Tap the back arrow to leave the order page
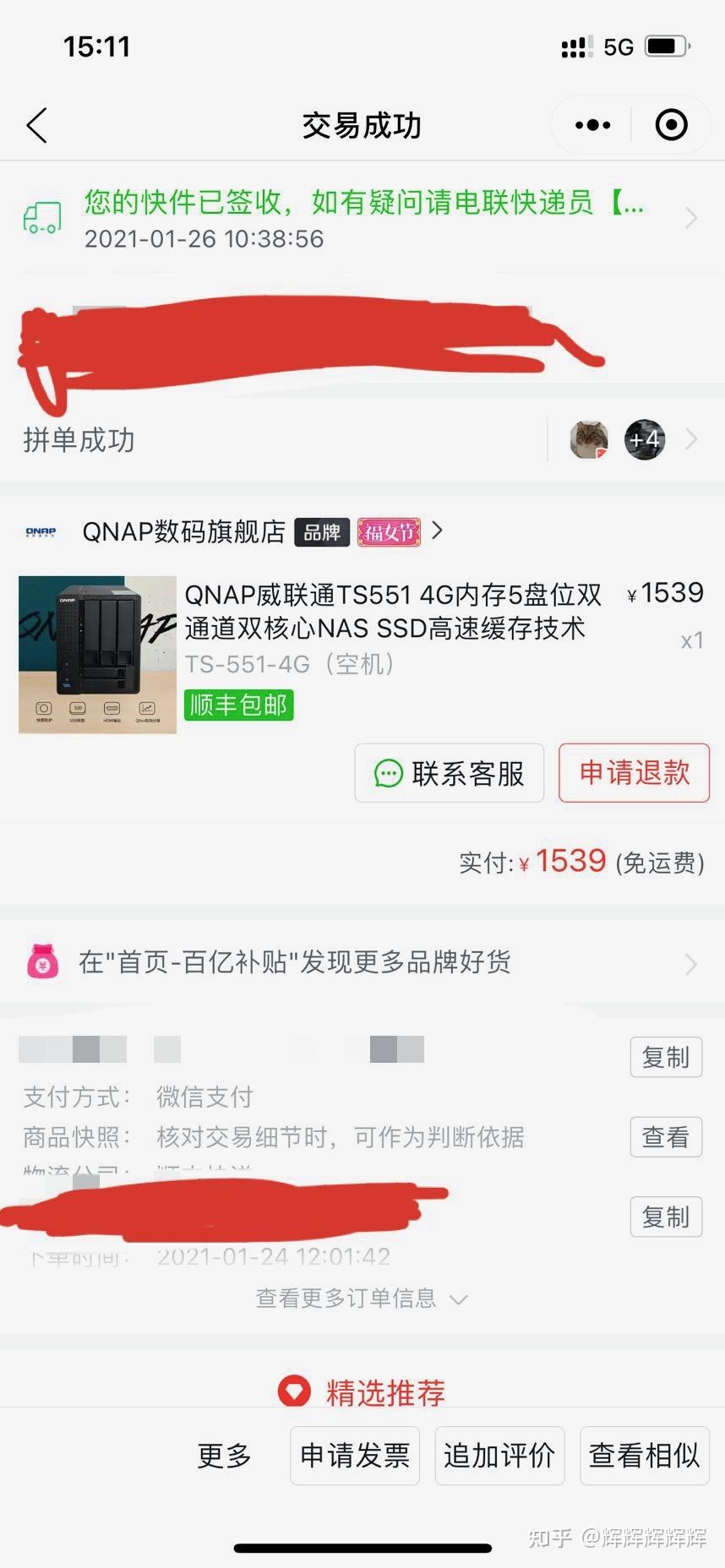The width and height of the screenshot is (725, 1568). tap(35, 124)
